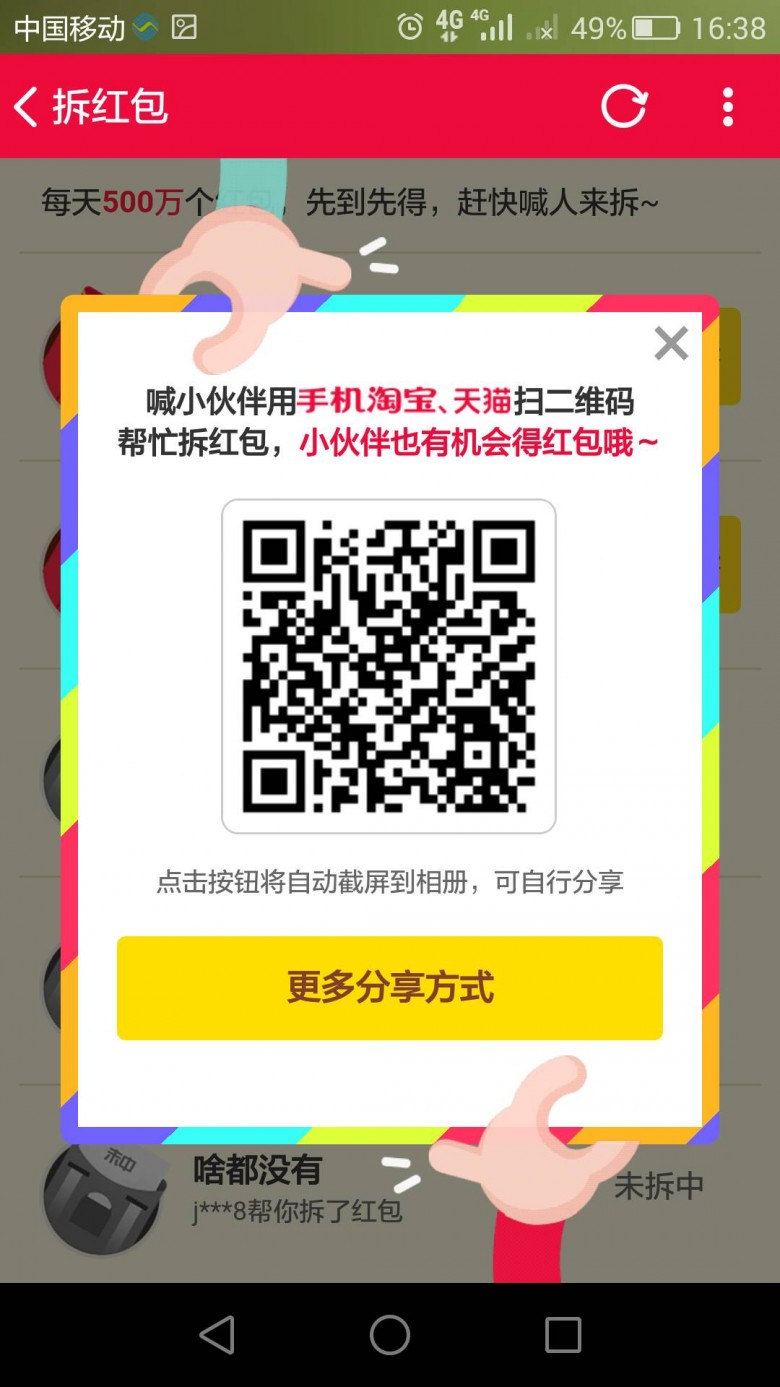Go back from 拆红包 page
This screenshot has height=1387, width=780.
pyautogui.click(x=26, y=106)
